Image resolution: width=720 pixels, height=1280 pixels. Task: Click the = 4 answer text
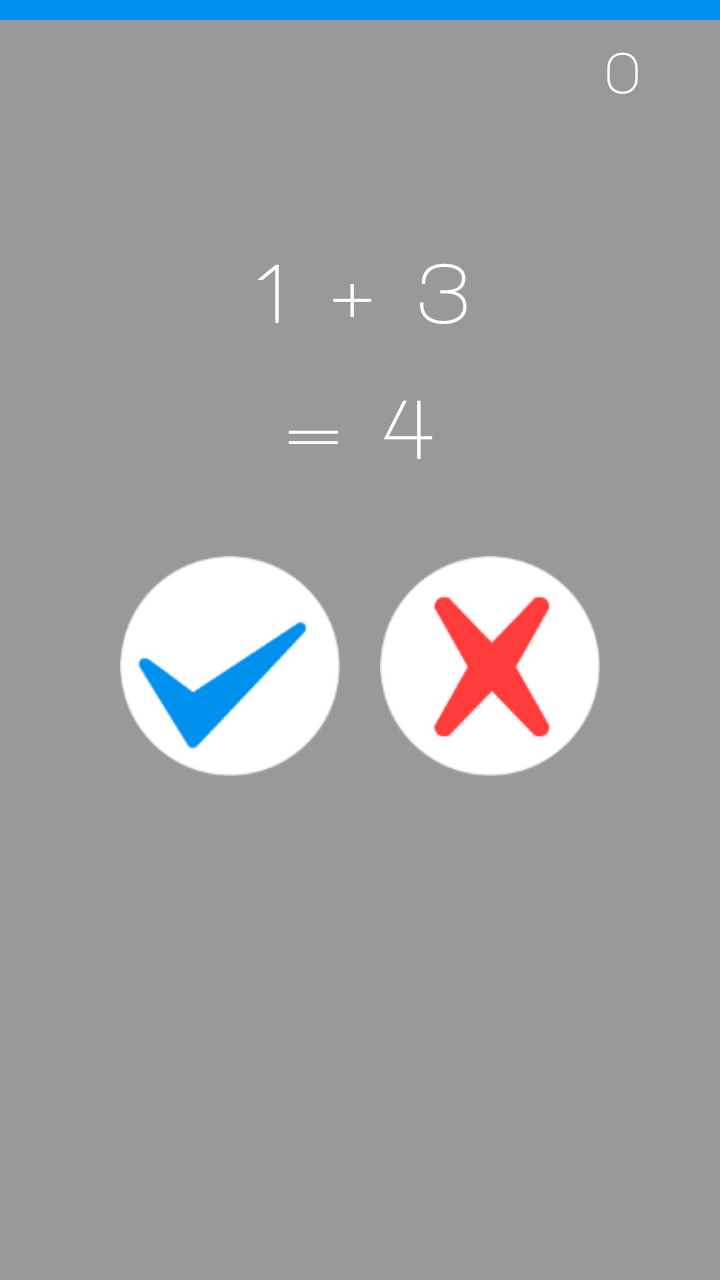tap(360, 430)
